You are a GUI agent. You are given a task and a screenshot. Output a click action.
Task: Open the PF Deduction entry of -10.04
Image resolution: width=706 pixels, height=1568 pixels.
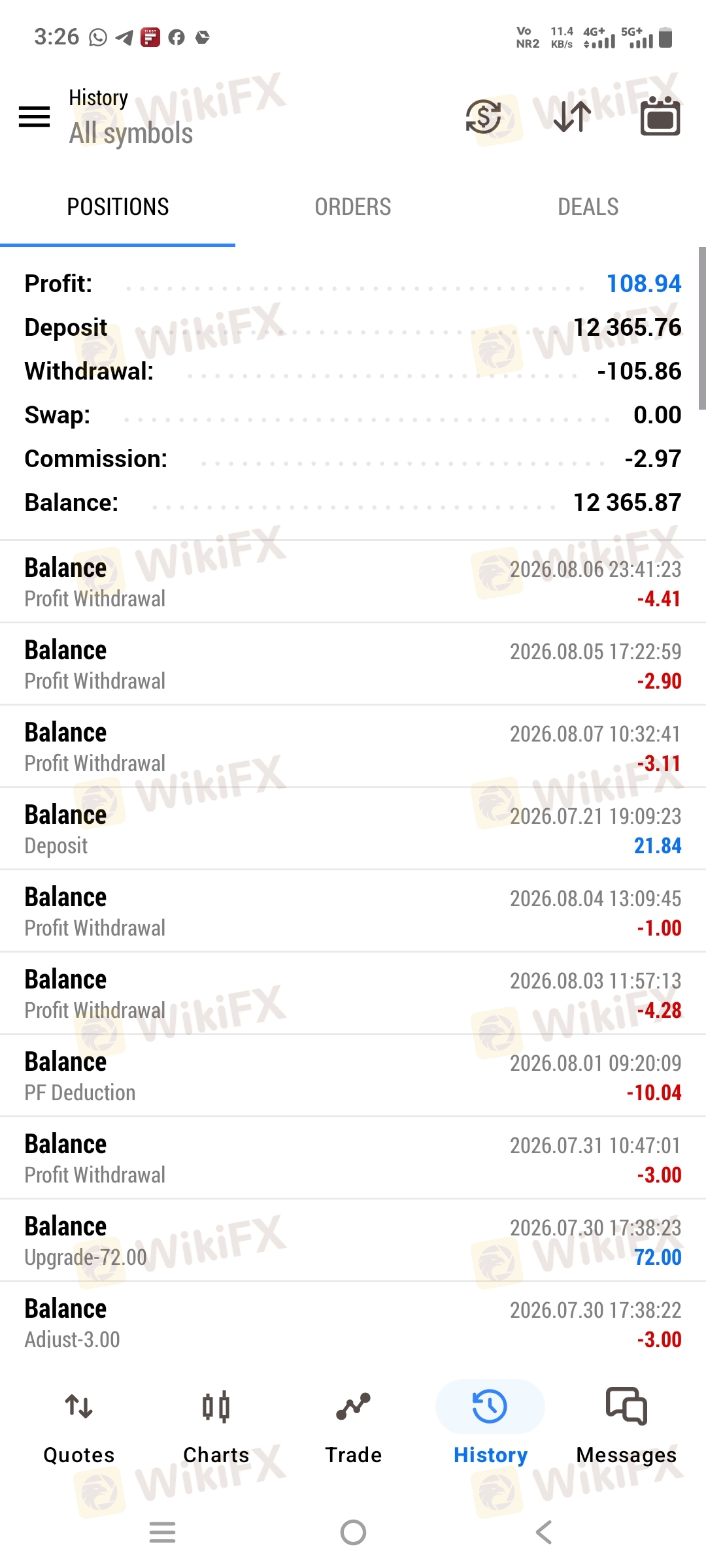[x=353, y=1075]
